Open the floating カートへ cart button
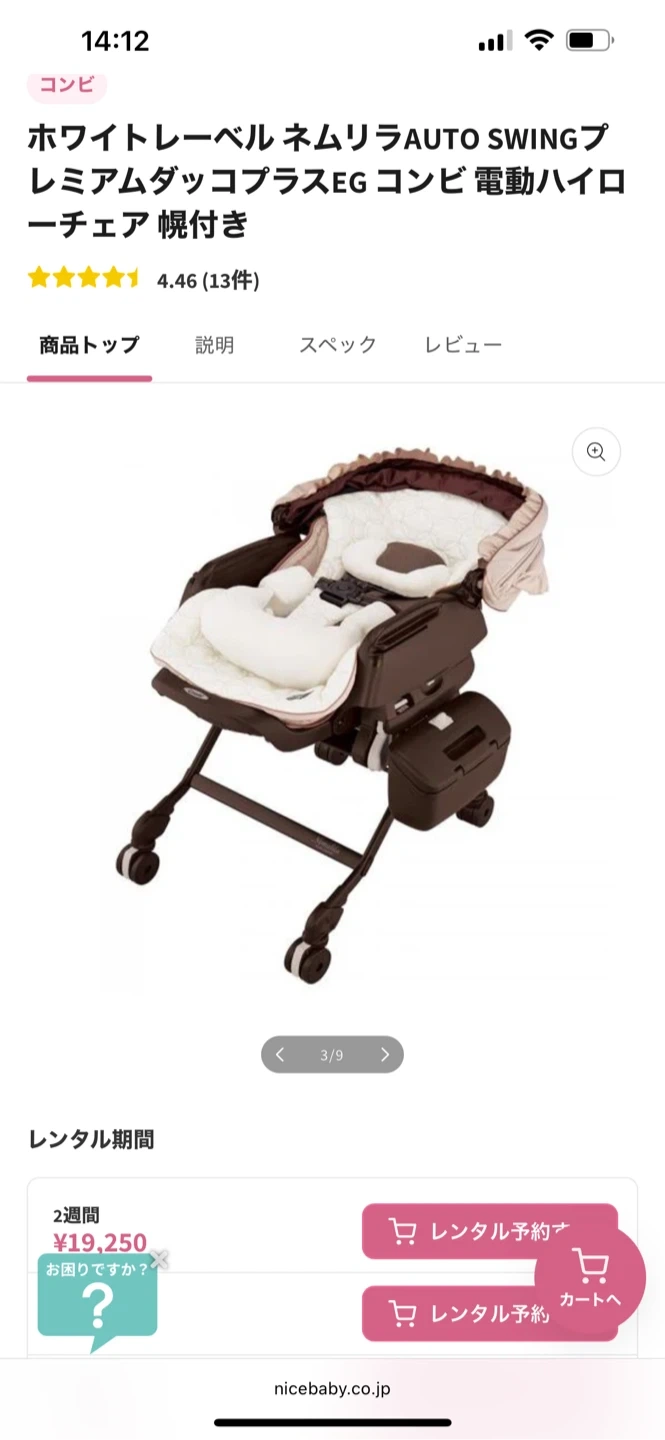This screenshot has width=665, height=1440. pyautogui.click(x=590, y=1279)
